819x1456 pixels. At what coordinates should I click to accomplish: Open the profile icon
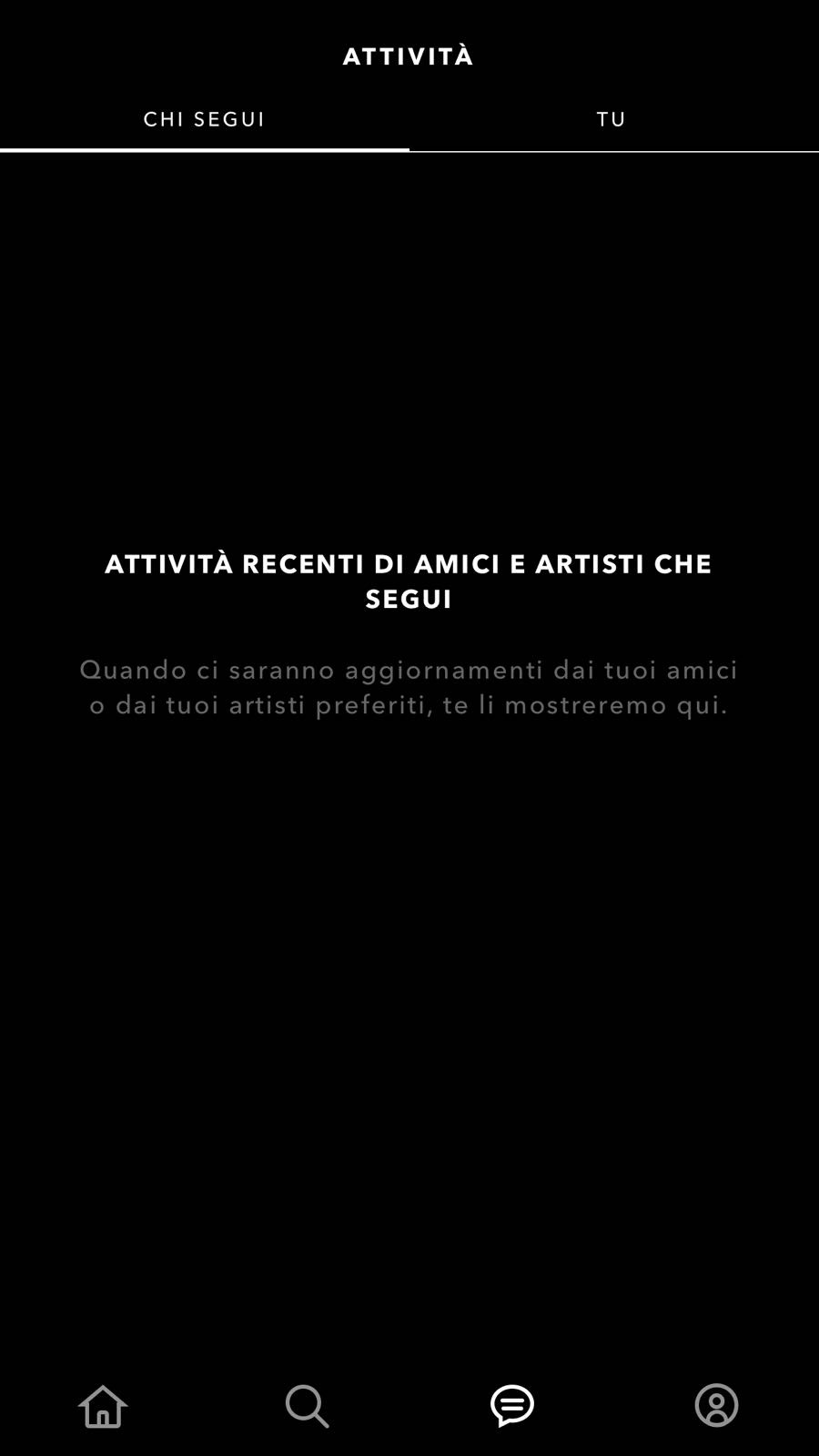pyautogui.click(x=717, y=1406)
